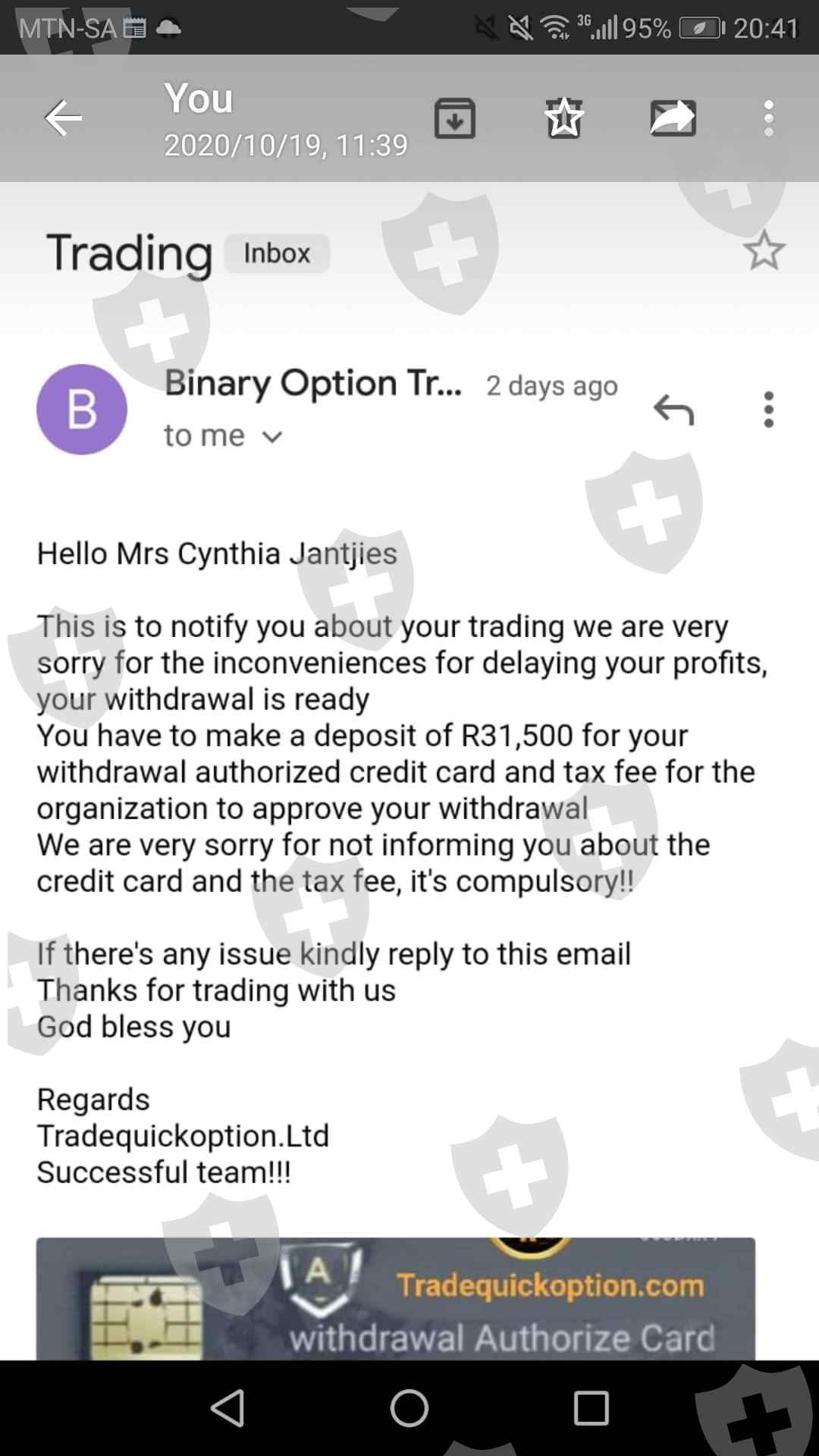Tap the download box icon in top bar
The width and height of the screenshot is (819, 1456).
(455, 118)
